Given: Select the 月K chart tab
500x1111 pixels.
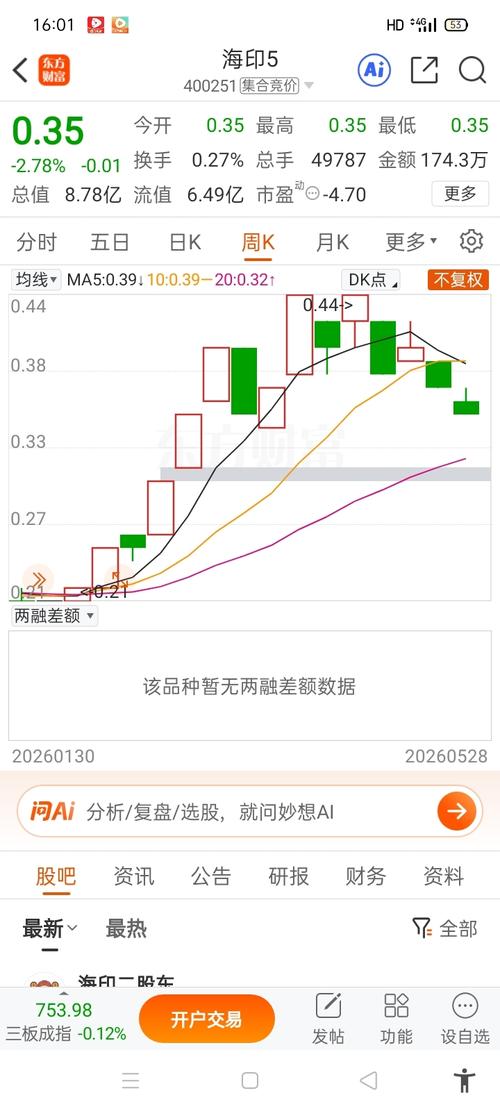Looking at the screenshot, I should (x=332, y=242).
